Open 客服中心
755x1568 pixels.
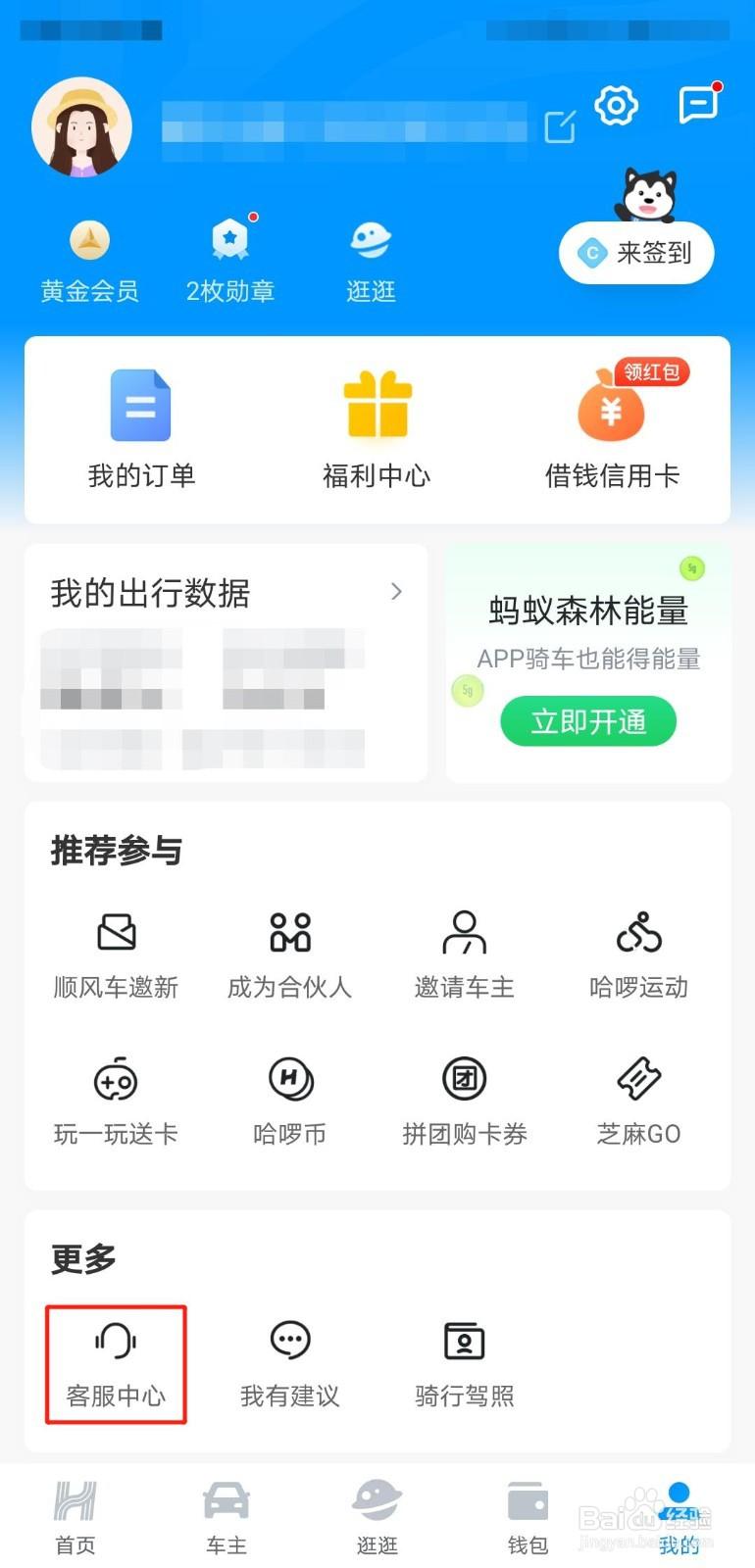point(116,1363)
